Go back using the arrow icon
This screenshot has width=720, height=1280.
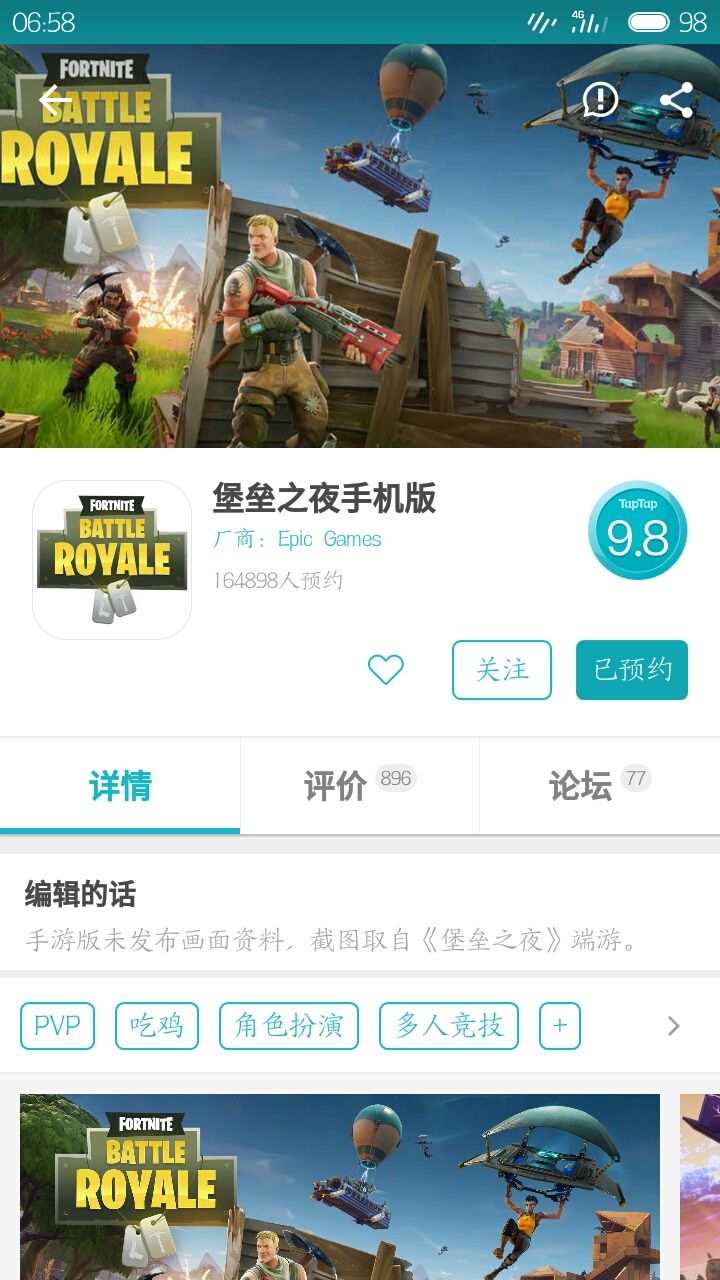[56, 100]
